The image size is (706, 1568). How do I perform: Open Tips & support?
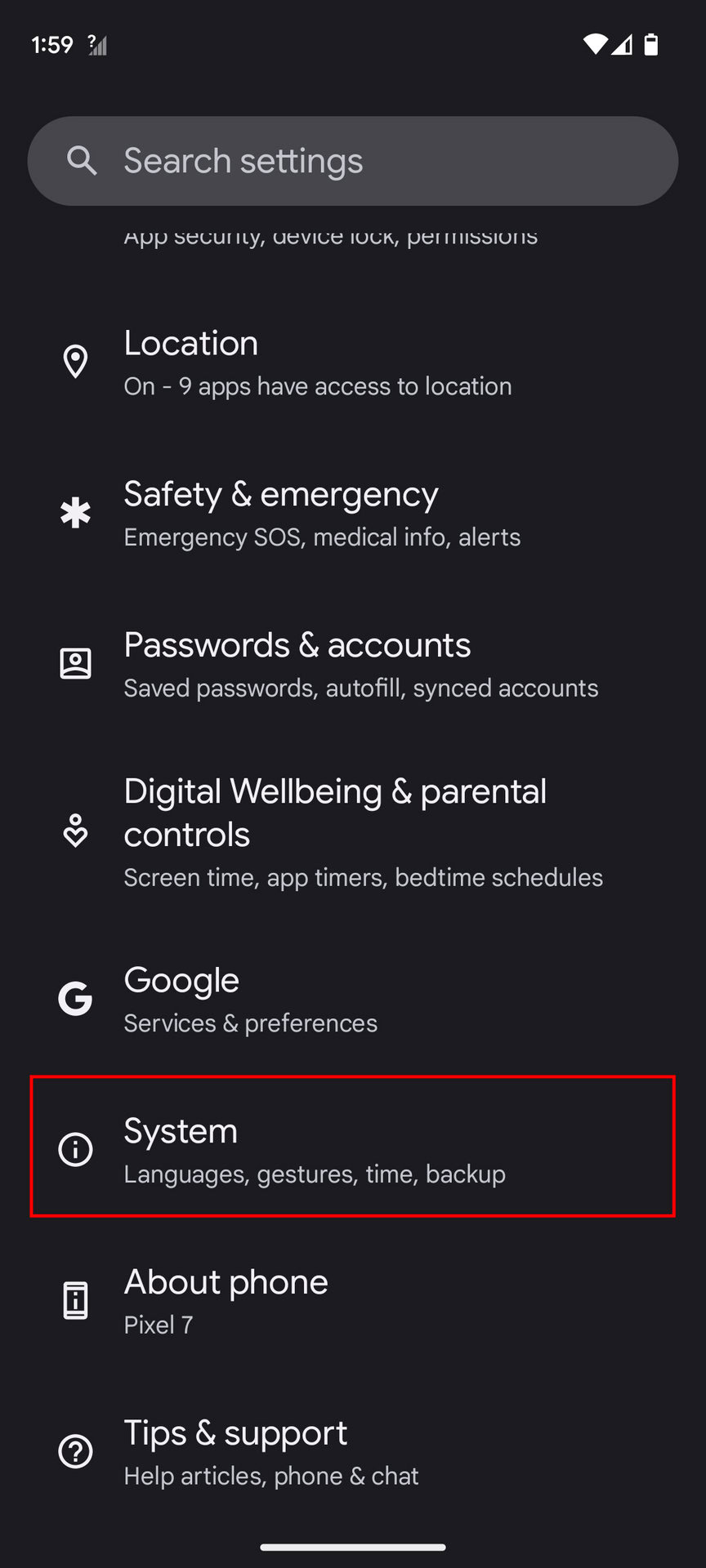pyautogui.click(x=353, y=1453)
